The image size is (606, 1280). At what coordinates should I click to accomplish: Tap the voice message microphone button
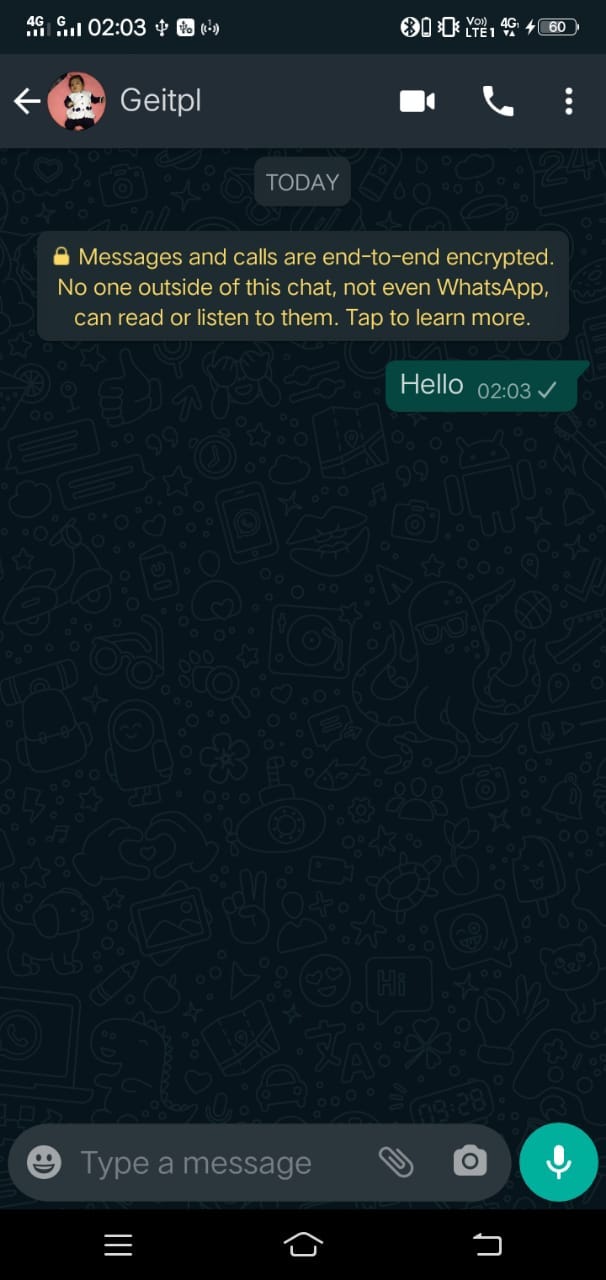click(558, 1162)
